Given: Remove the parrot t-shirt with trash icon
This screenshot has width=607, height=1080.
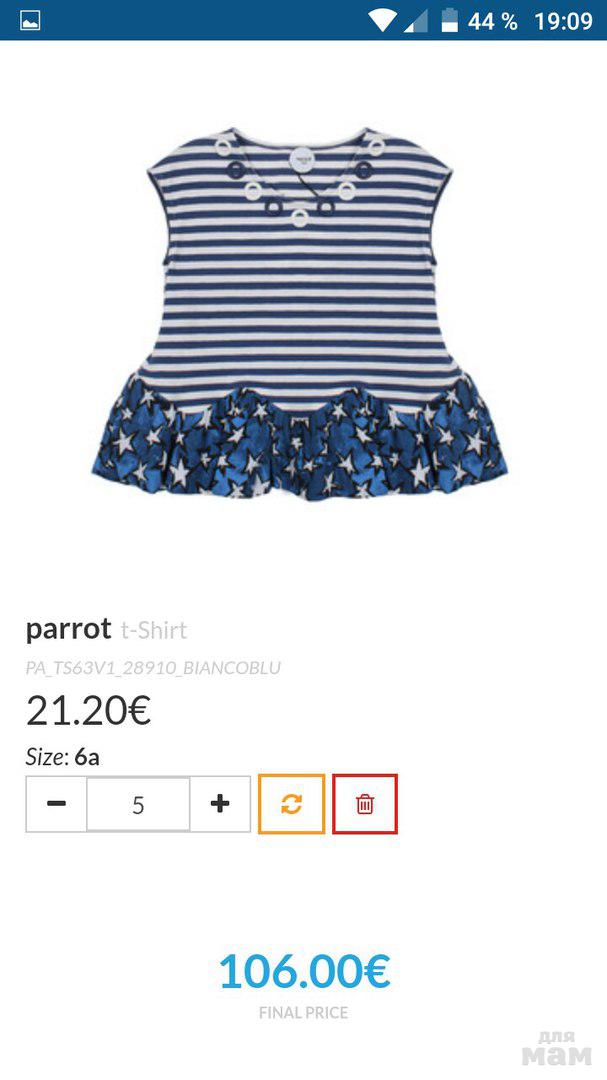Looking at the screenshot, I should pos(365,804).
